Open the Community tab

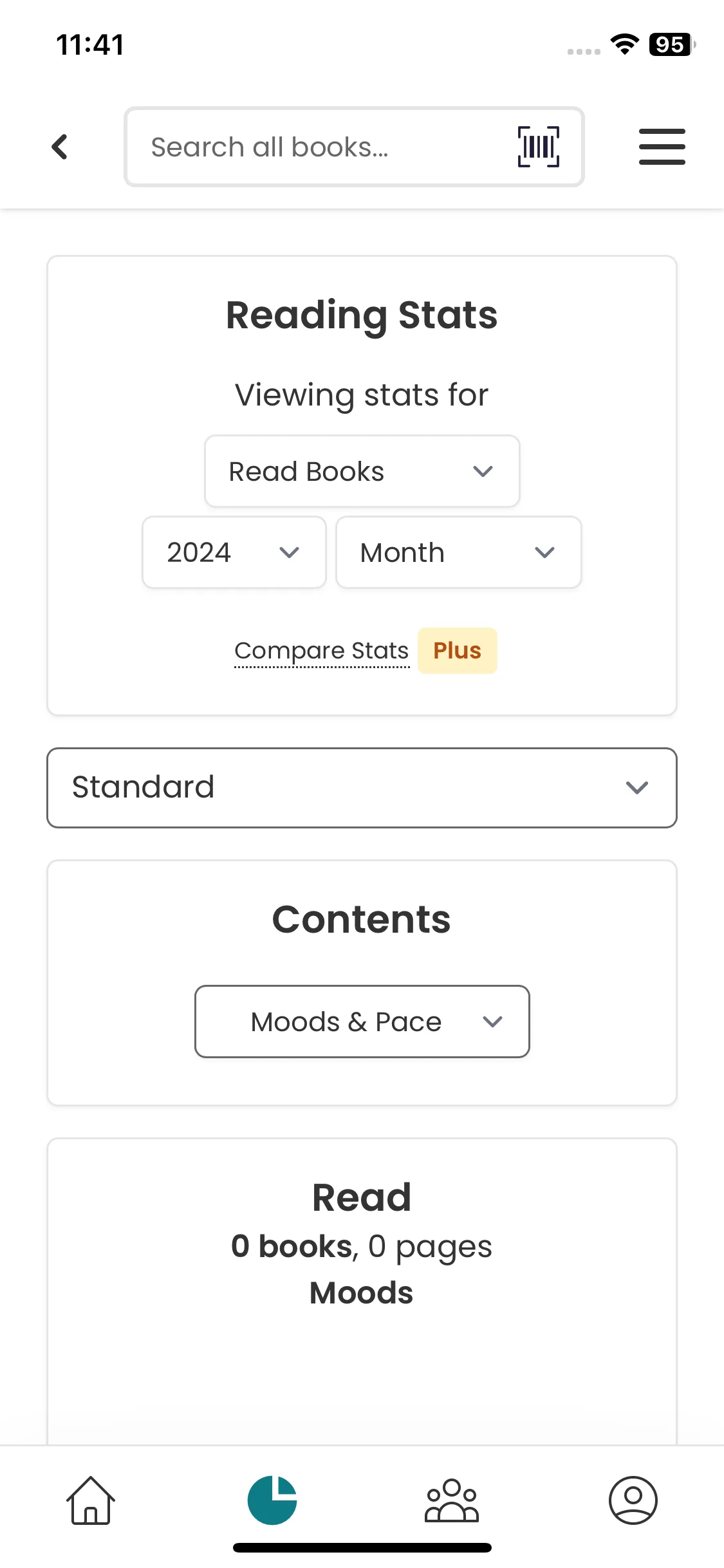click(452, 1500)
